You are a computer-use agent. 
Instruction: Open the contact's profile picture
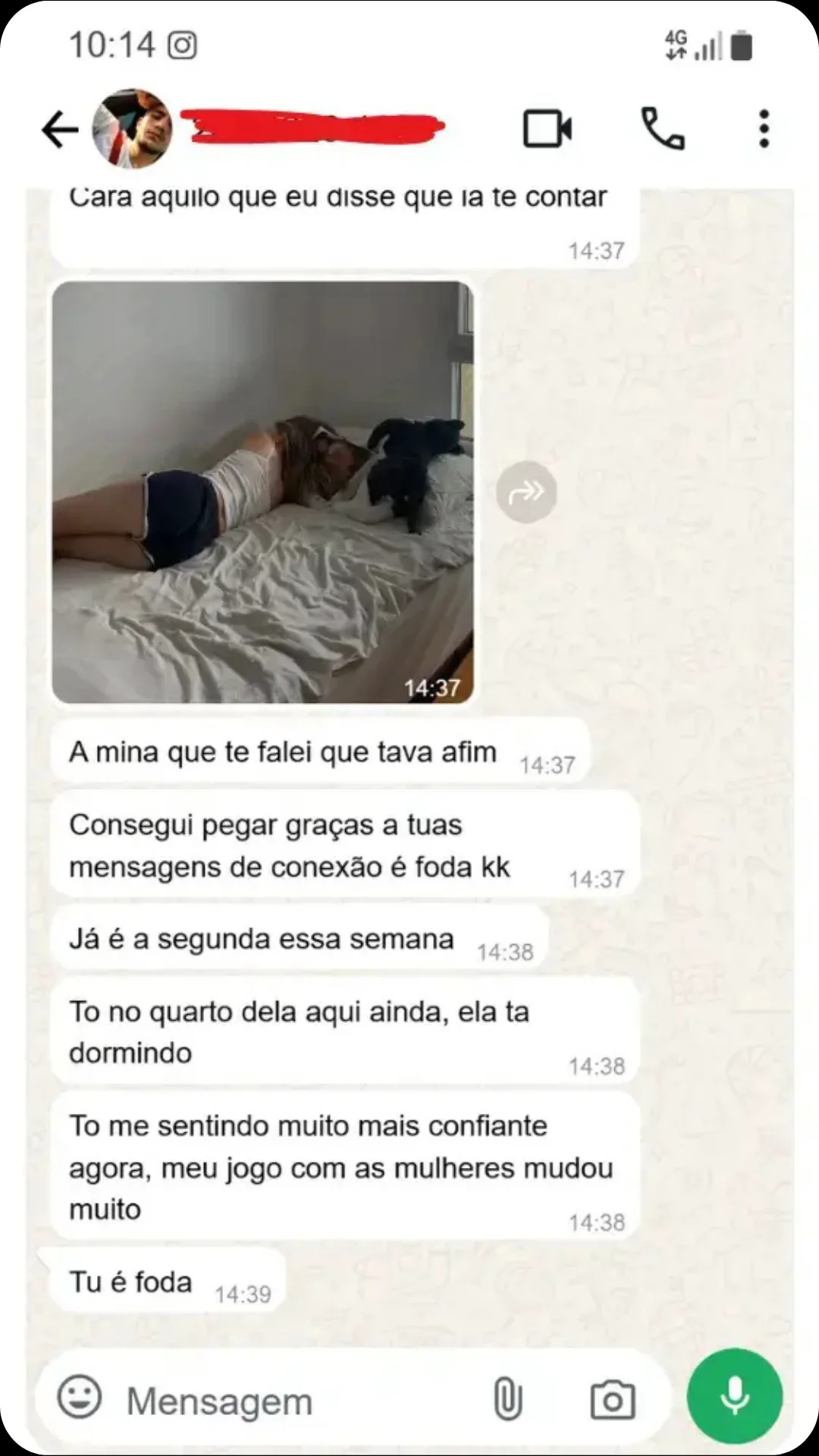click(x=132, y=129)
